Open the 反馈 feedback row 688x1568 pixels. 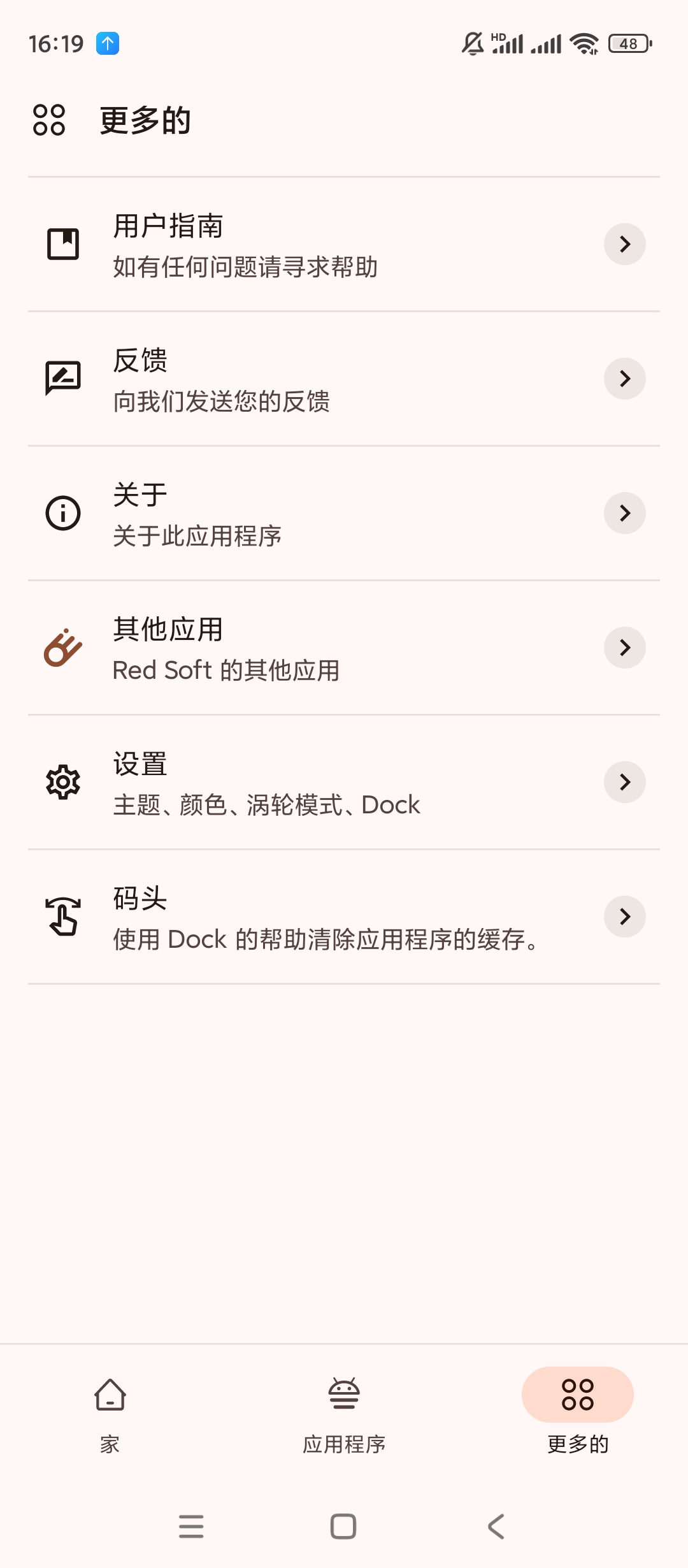click(x=344, y=379)
